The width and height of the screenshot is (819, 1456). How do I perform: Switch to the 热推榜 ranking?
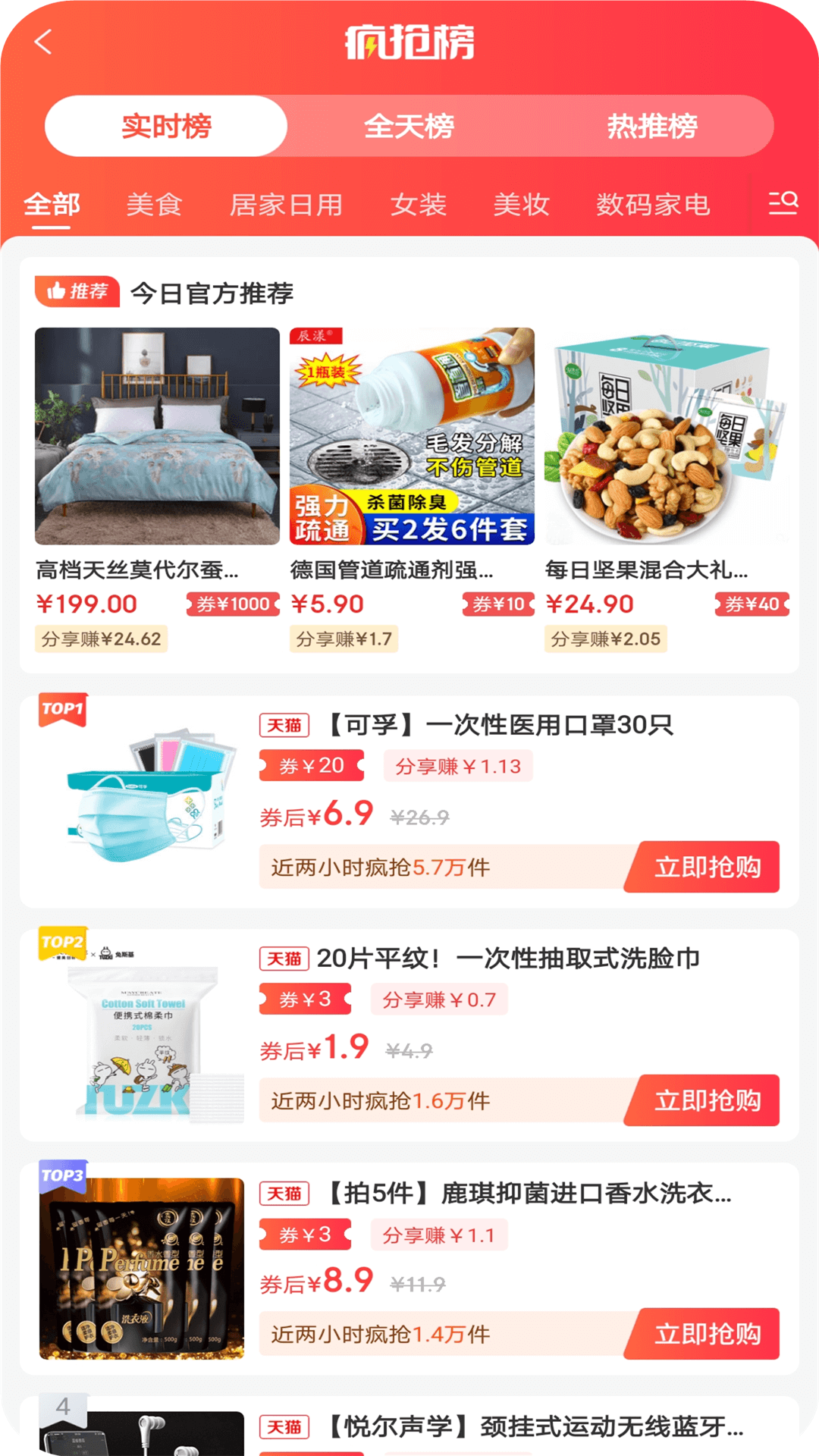click(x=651, y=126)
